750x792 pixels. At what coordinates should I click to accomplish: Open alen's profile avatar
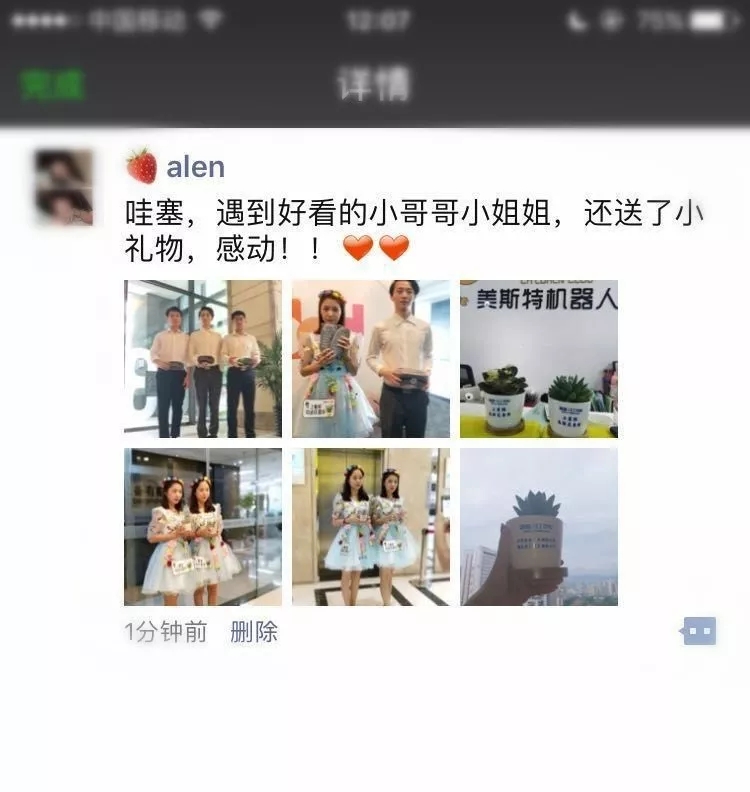tap(64, 187)
